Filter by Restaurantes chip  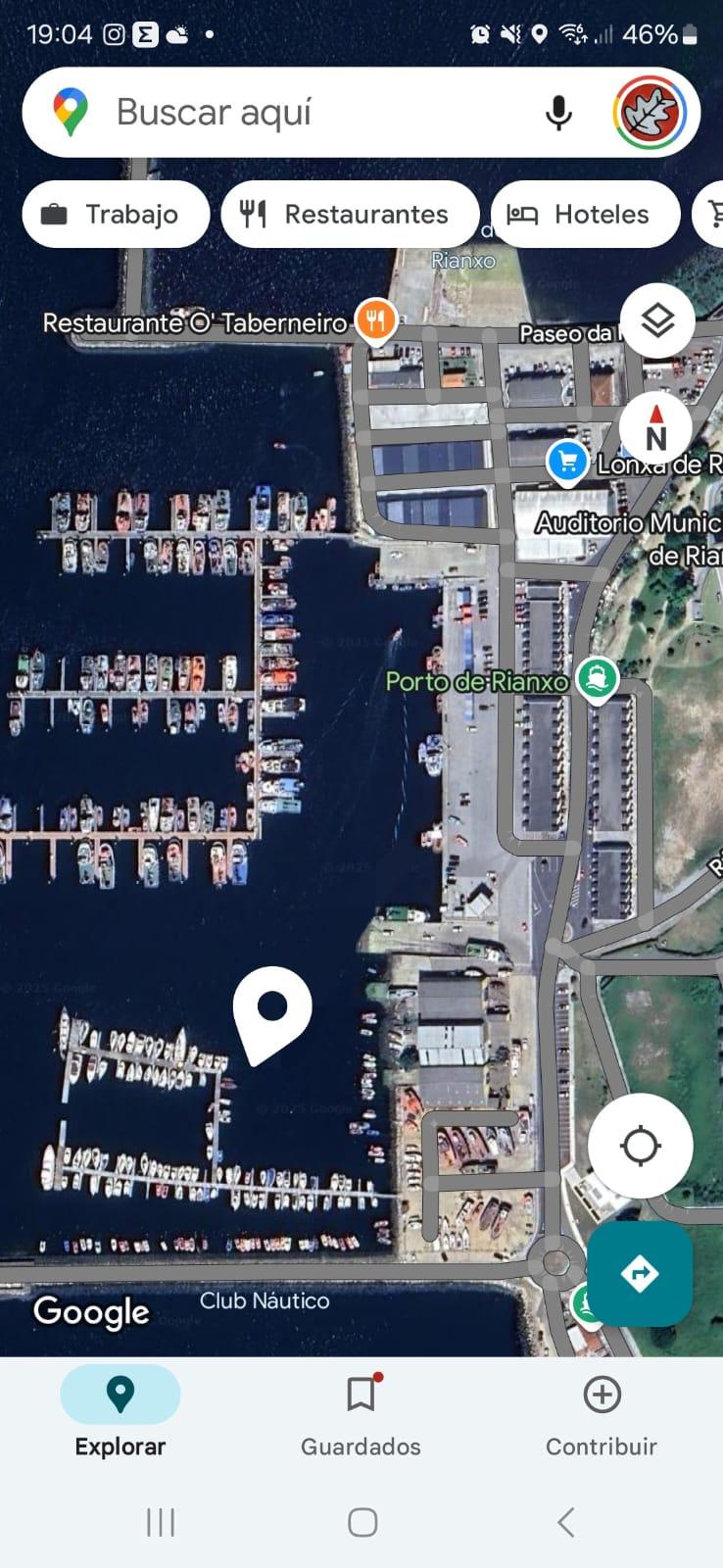click(350, 215)
